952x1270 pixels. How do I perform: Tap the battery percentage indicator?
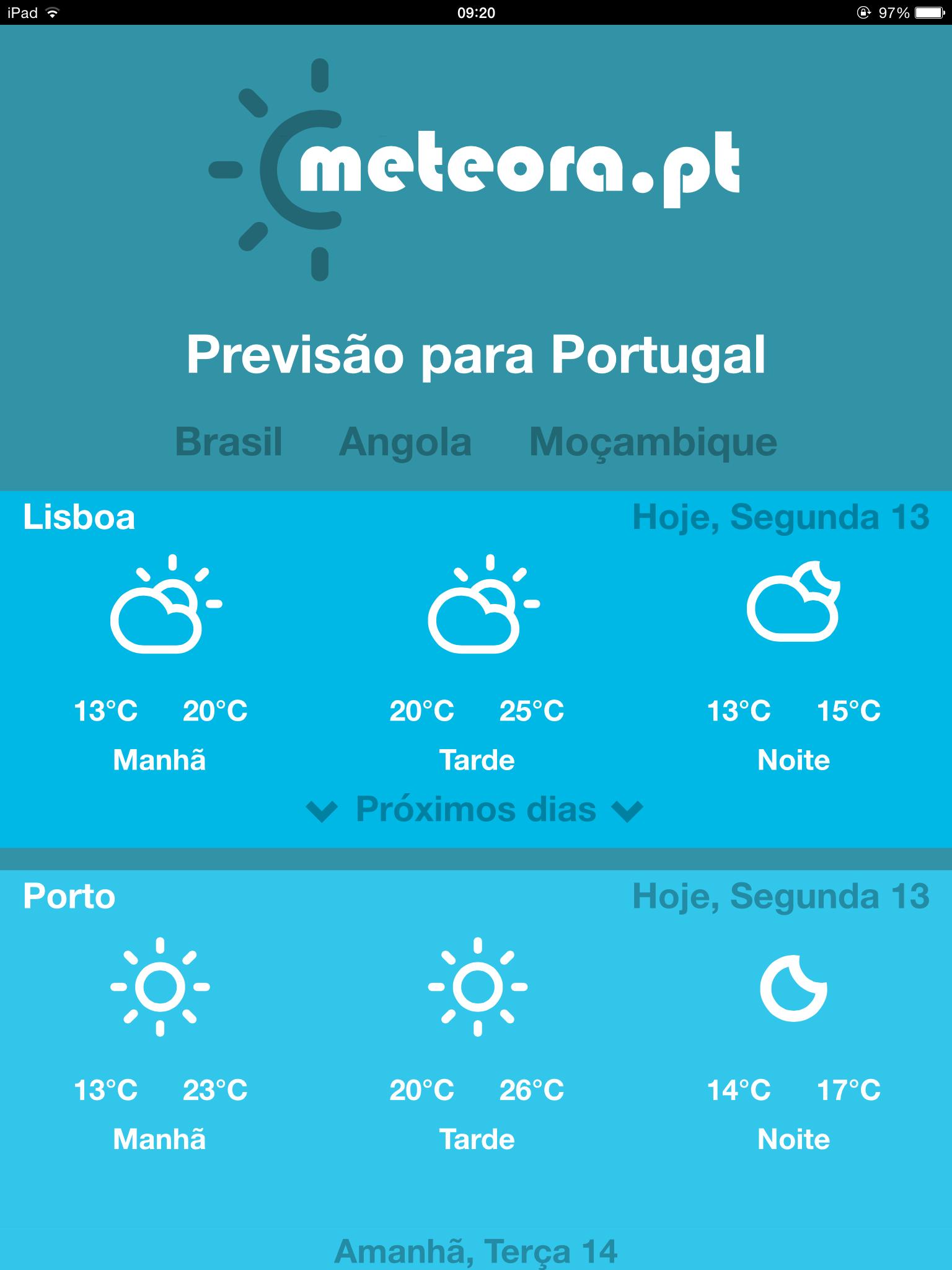click(x=893, y=11)
